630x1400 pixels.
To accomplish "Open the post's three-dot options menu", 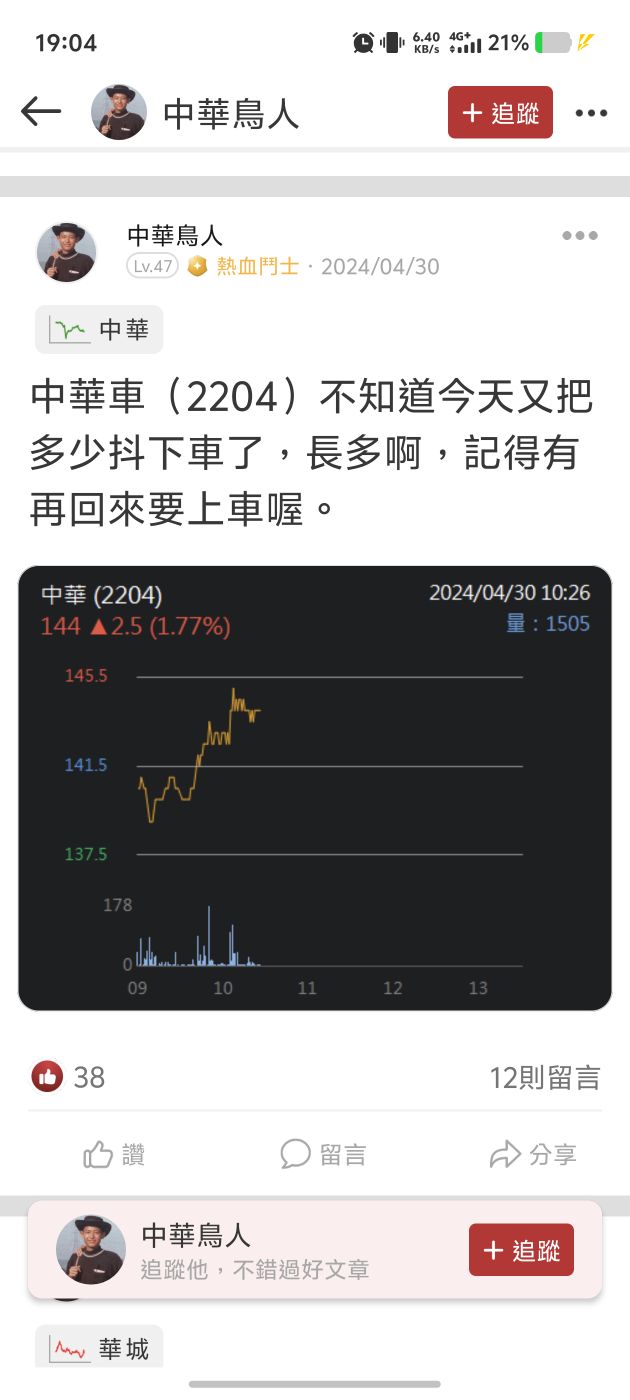I will coord(580,236).
